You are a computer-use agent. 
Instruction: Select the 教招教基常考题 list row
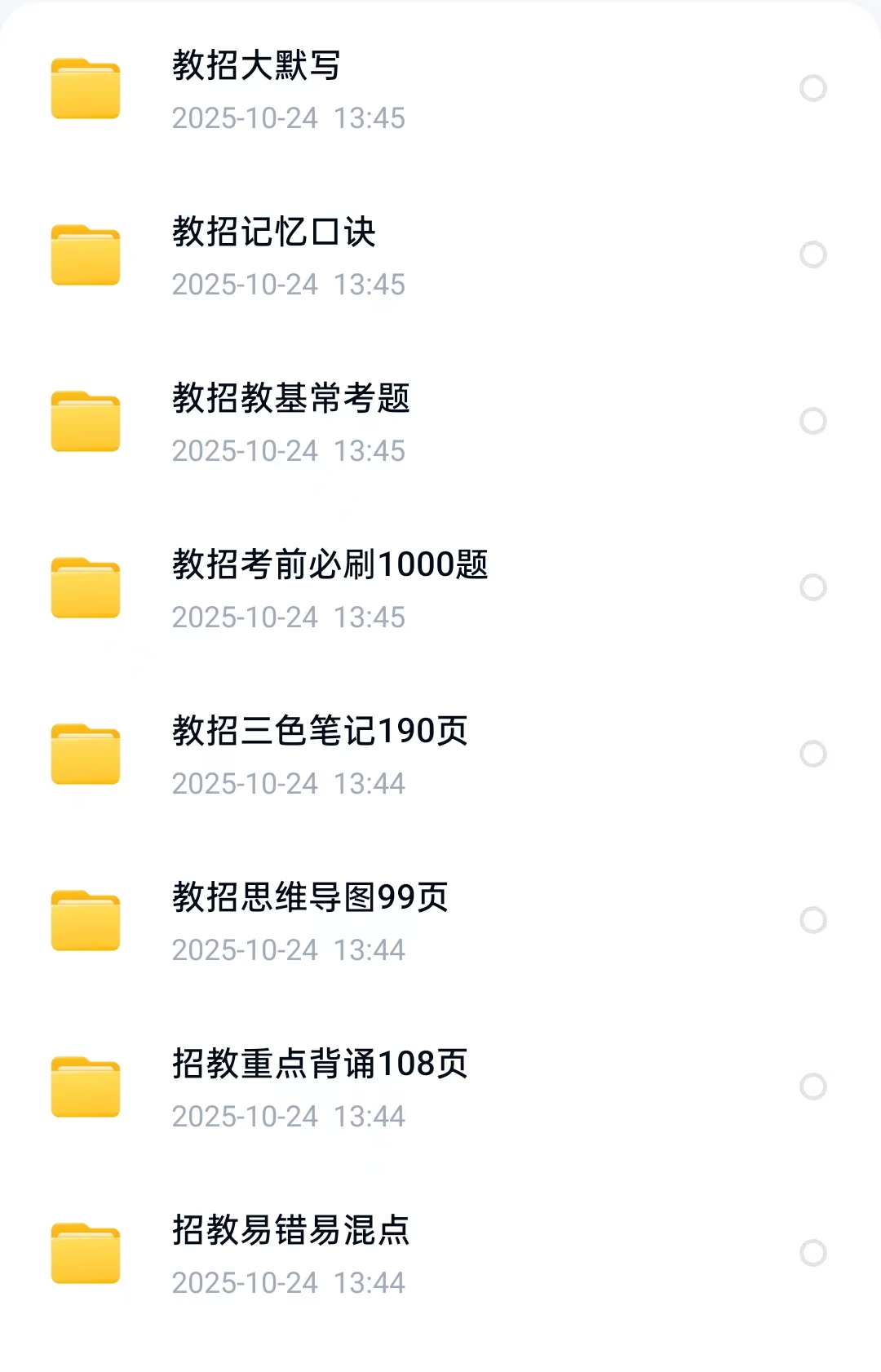pos(440,420)
